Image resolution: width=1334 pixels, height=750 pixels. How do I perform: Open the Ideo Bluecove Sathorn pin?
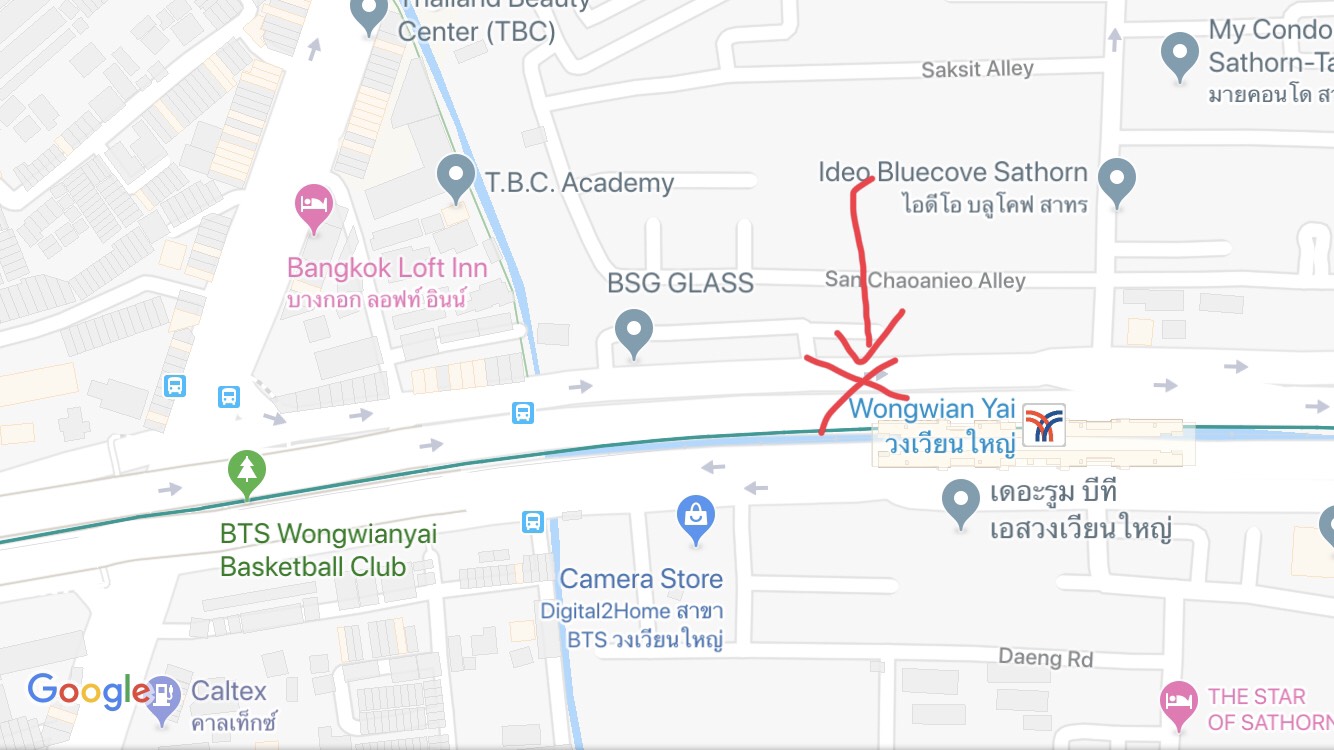[x=1116, y=181]
